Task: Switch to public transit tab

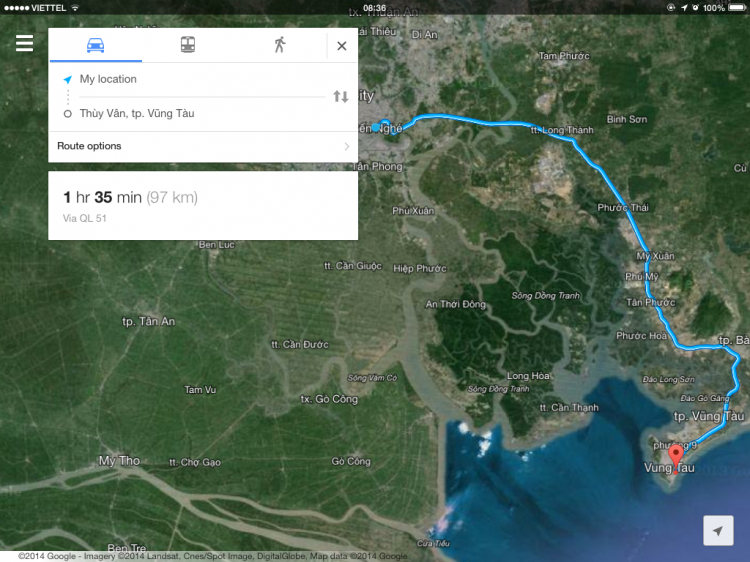Action: (187, 45)
